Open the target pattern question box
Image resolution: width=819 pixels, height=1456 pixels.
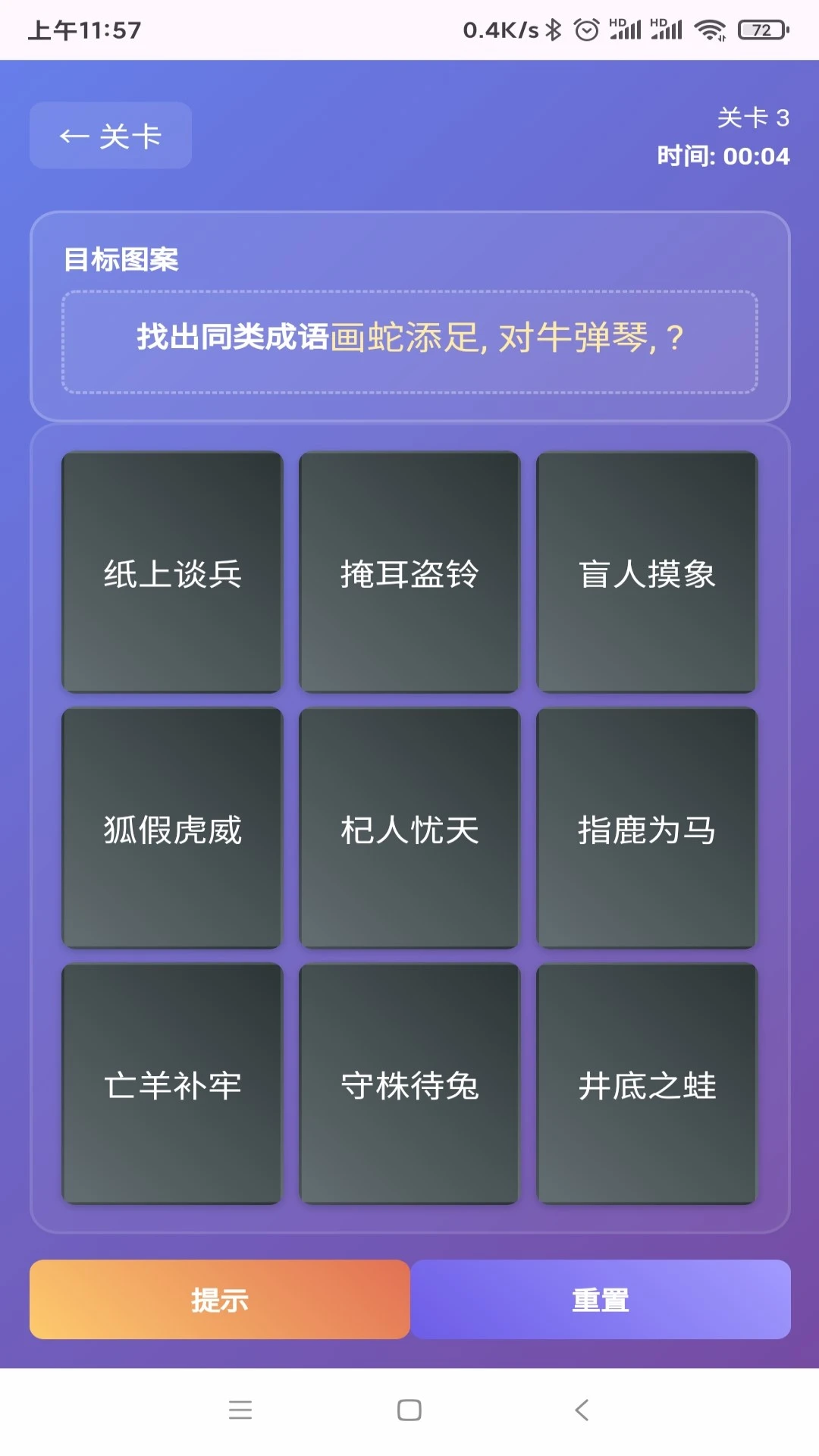pyautogui.click(x=409, y=339)
